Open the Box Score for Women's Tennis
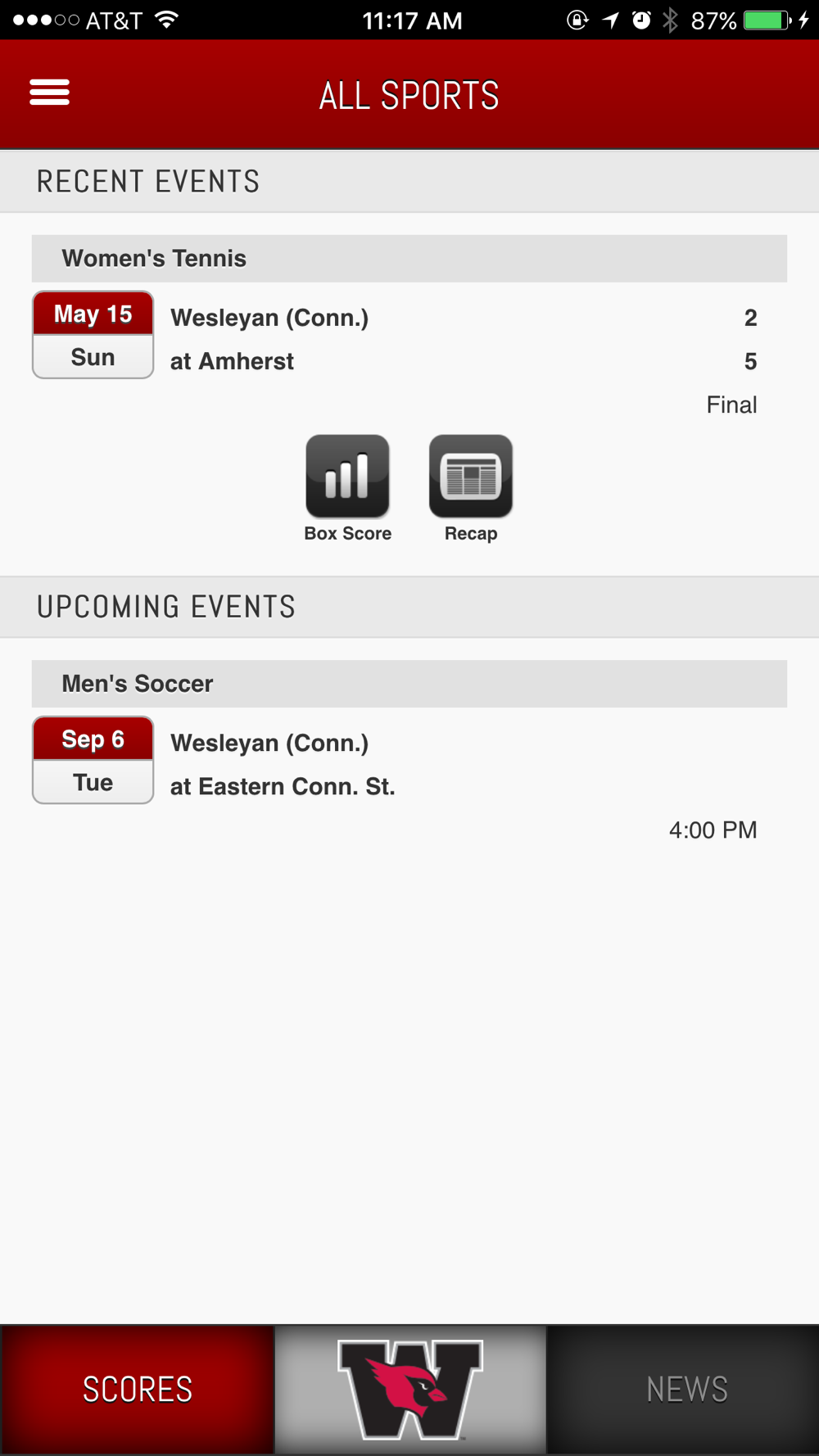Viewport: 819px width, 1456px height. (347, 489)
